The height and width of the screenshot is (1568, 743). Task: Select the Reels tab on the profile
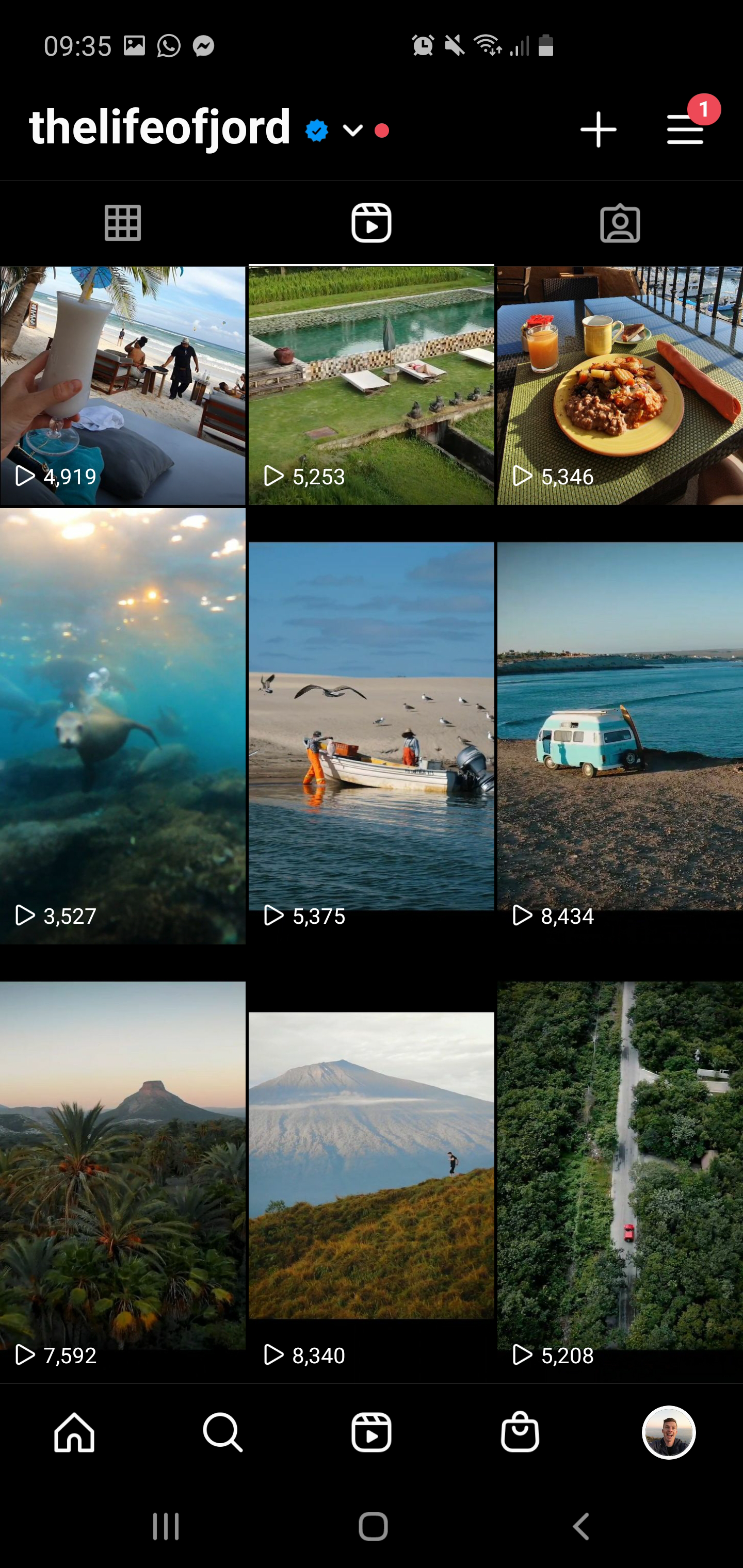click(x=372, y=223)
